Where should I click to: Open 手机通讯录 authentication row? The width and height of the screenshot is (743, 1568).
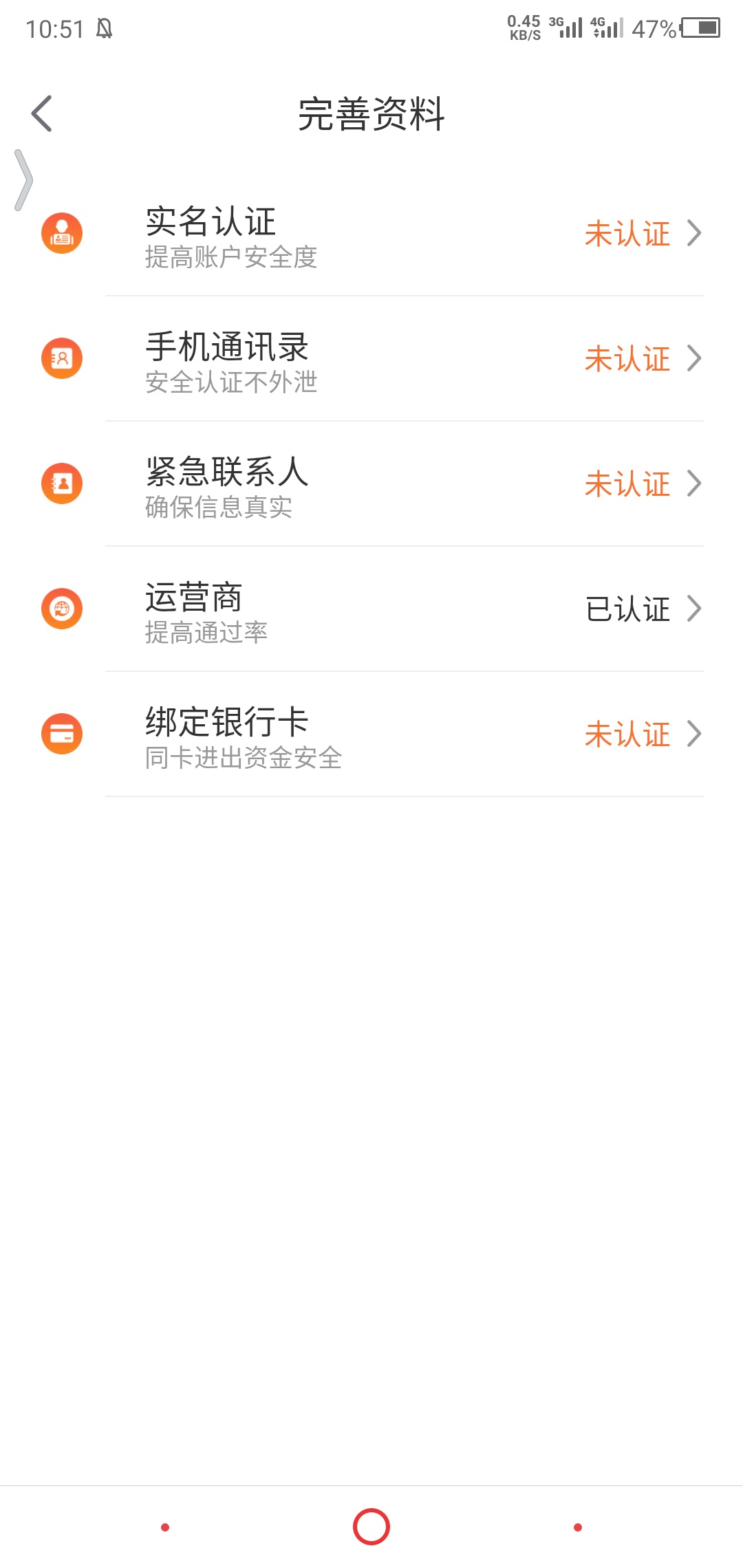371,359
